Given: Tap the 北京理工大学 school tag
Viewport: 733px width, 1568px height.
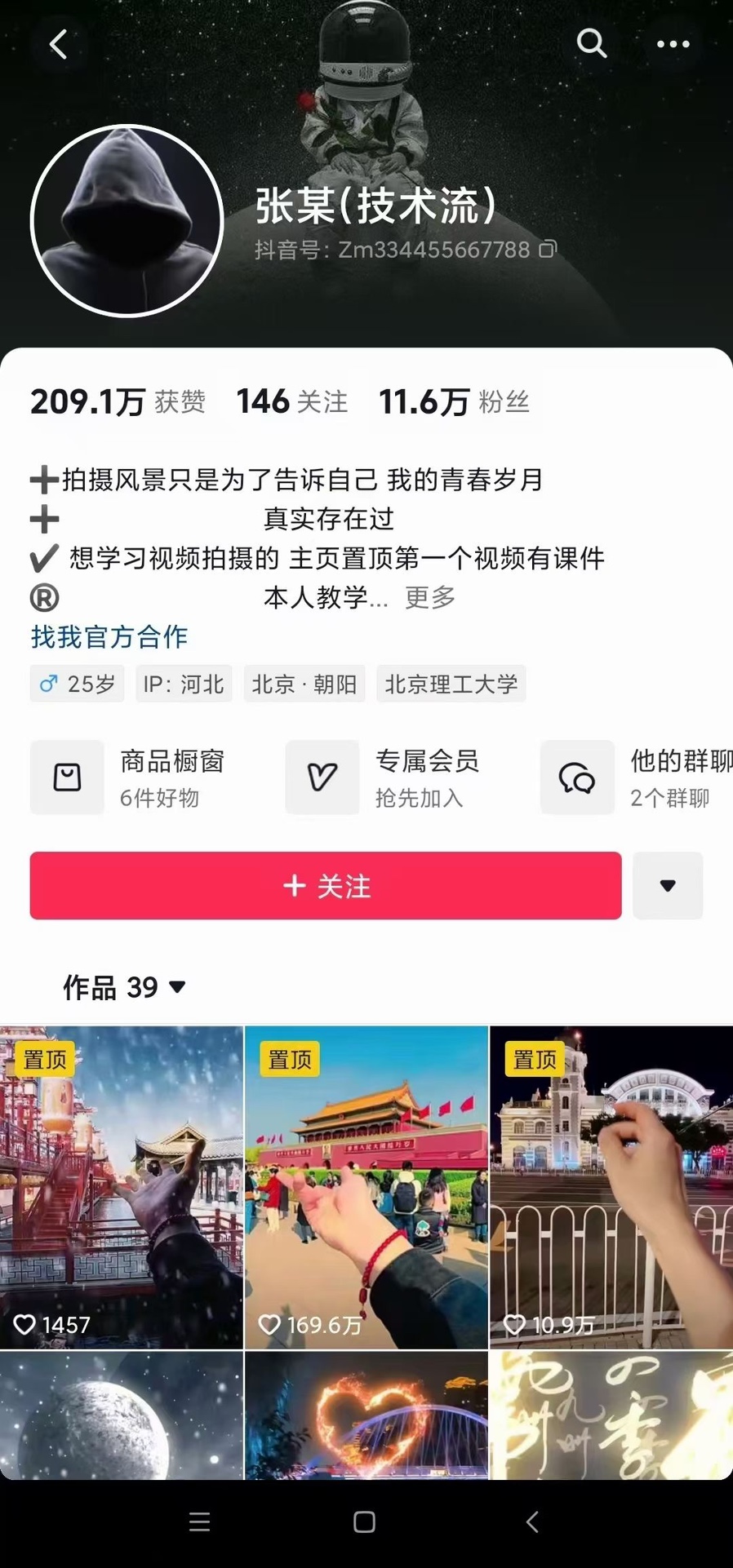Looking at the screenshot, I should (x=451, y=684).
